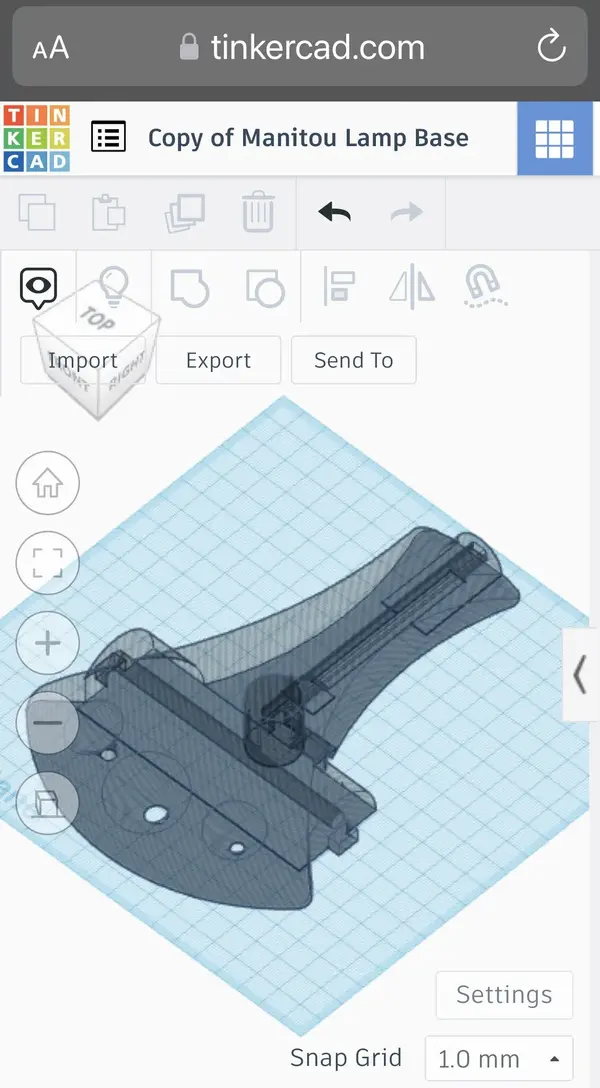Open the design list icon
The image size is (600, 1088).
click(x=108, y=137)
